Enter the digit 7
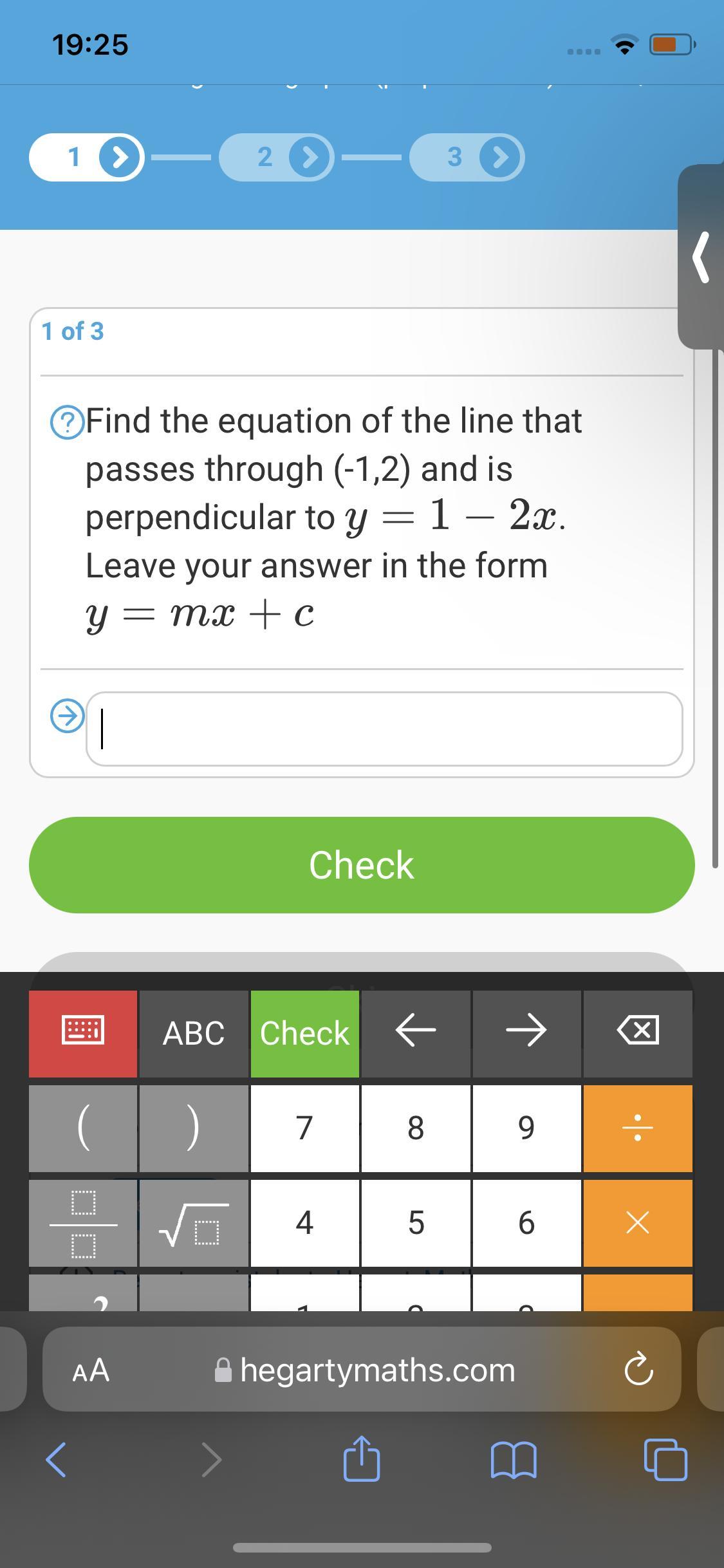 pos(304,1128)
